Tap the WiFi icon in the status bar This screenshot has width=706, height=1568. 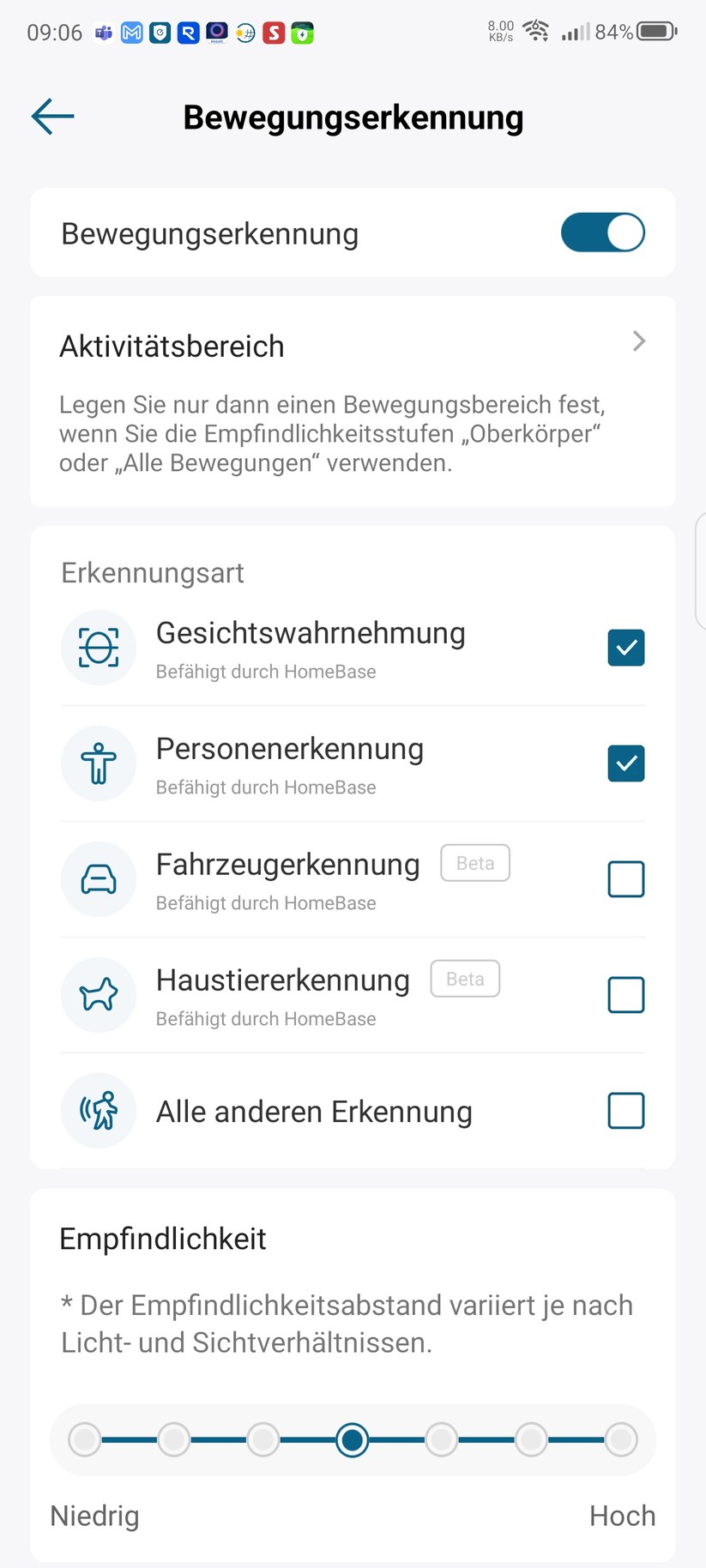point(536,31)
